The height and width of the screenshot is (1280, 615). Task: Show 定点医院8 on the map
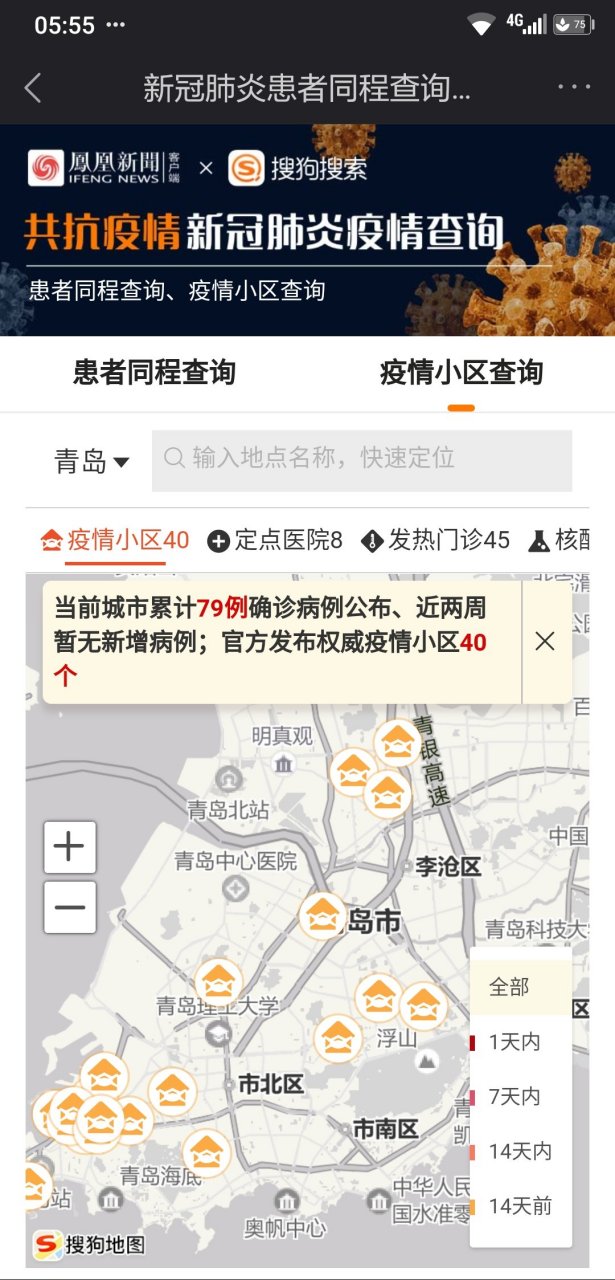(x=275, y=541)
